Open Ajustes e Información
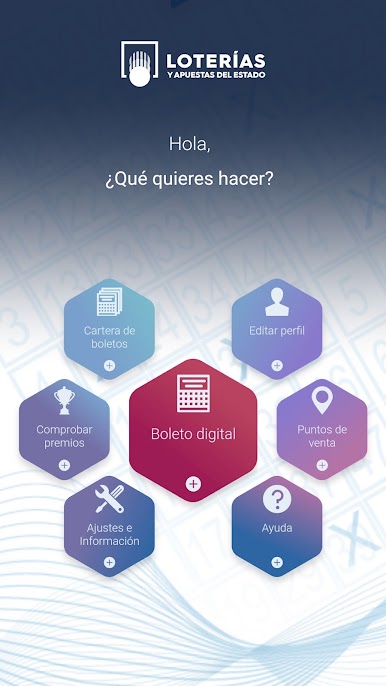The height and width of the screenshot is (686, 386). point(109,526)
